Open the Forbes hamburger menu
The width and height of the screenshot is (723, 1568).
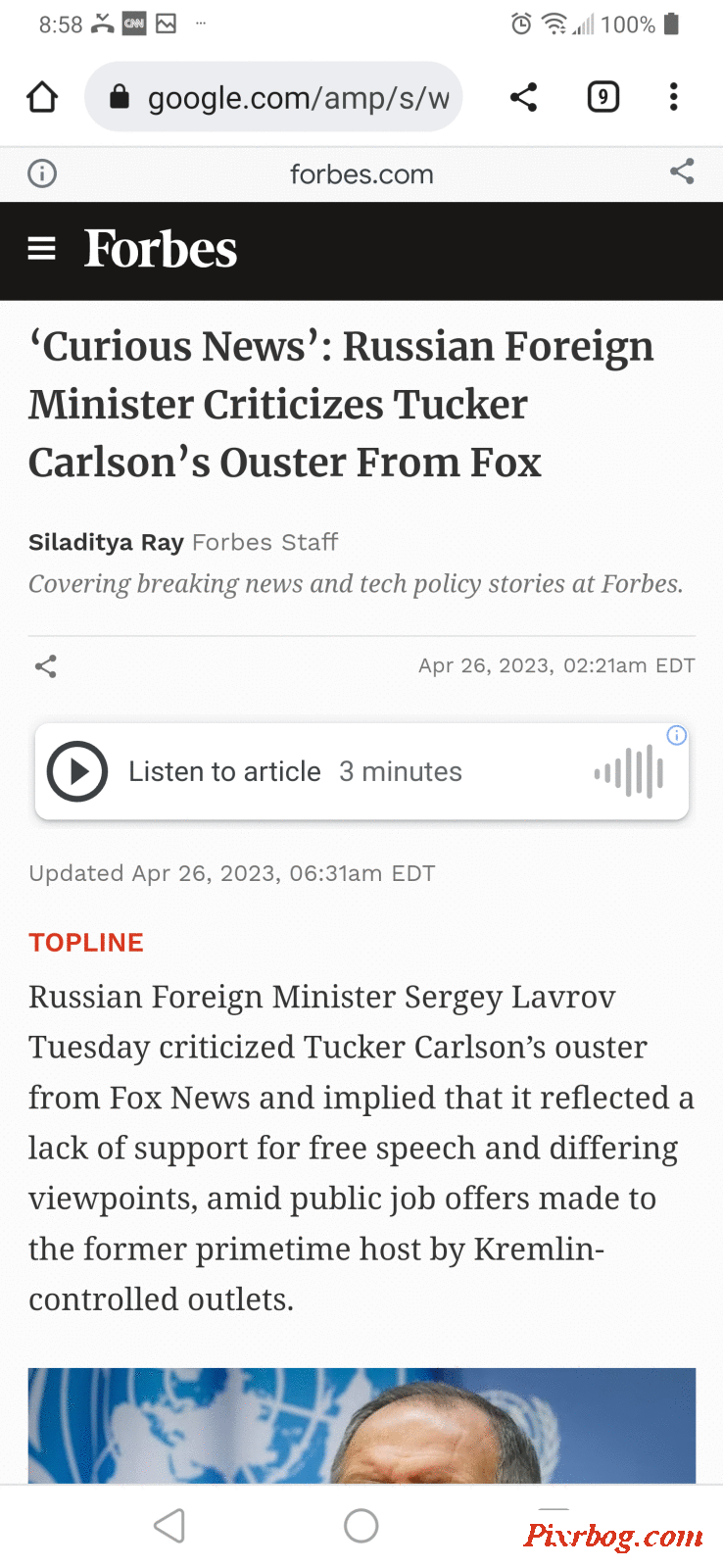tap(42, 249)
